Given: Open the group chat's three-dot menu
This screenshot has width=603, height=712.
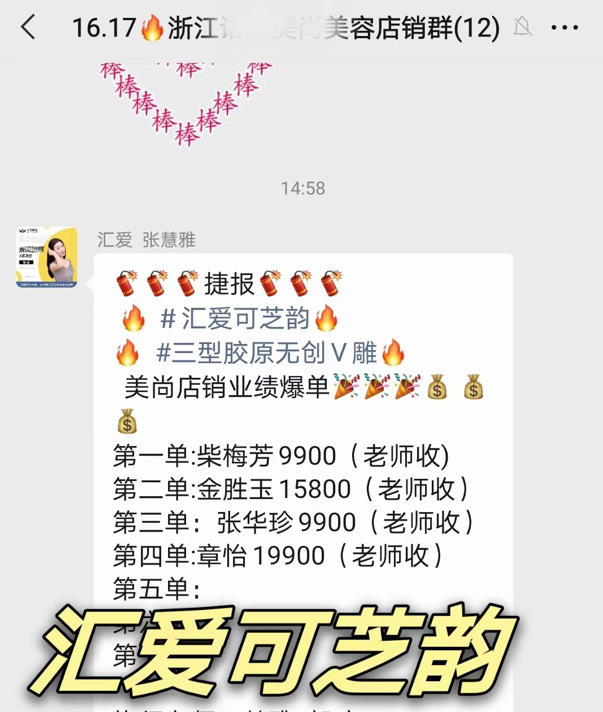Looking at the screenshot, I should coord(564,28).
